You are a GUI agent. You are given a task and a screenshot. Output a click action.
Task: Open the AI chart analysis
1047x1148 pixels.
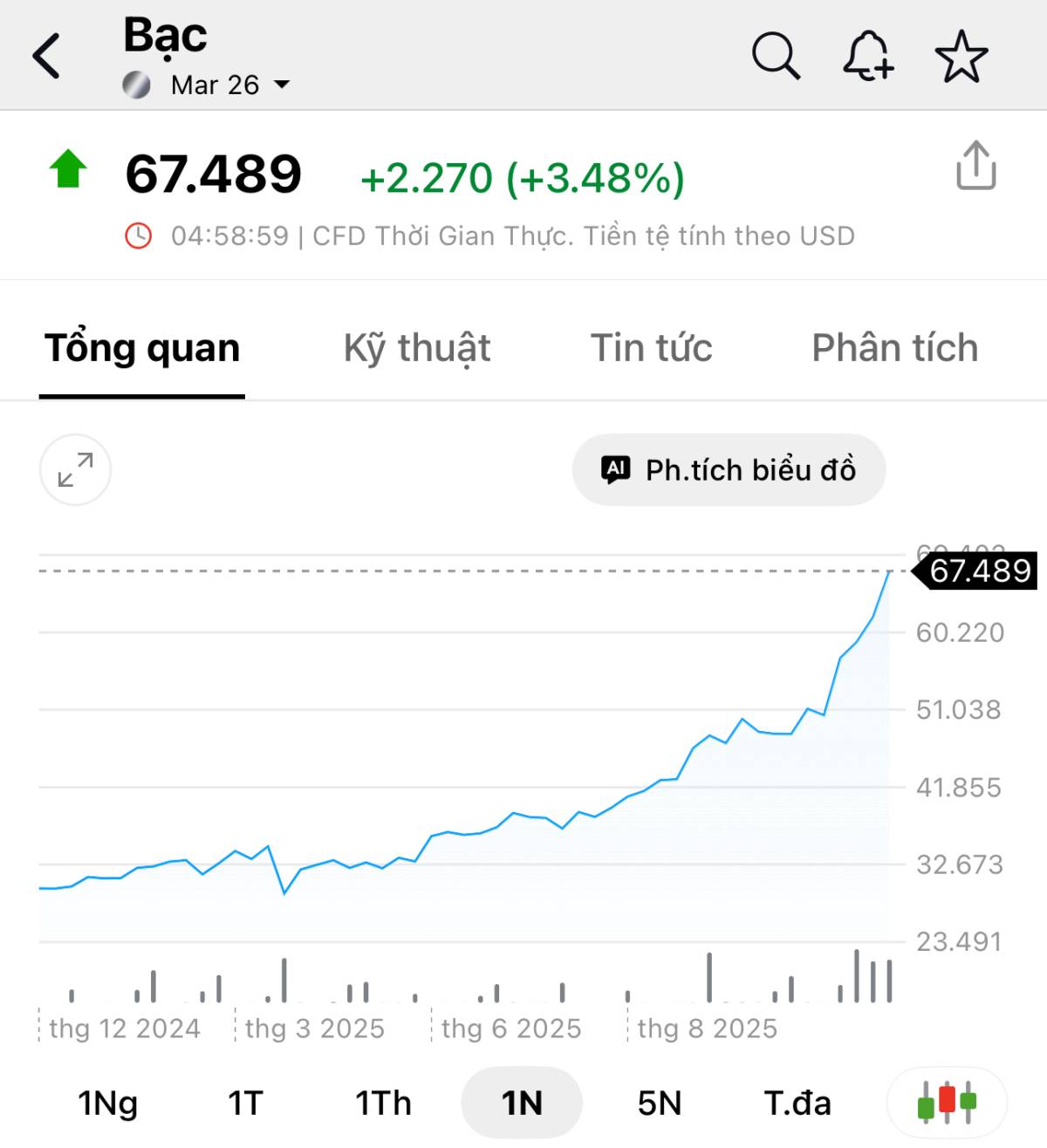[729, 469]
